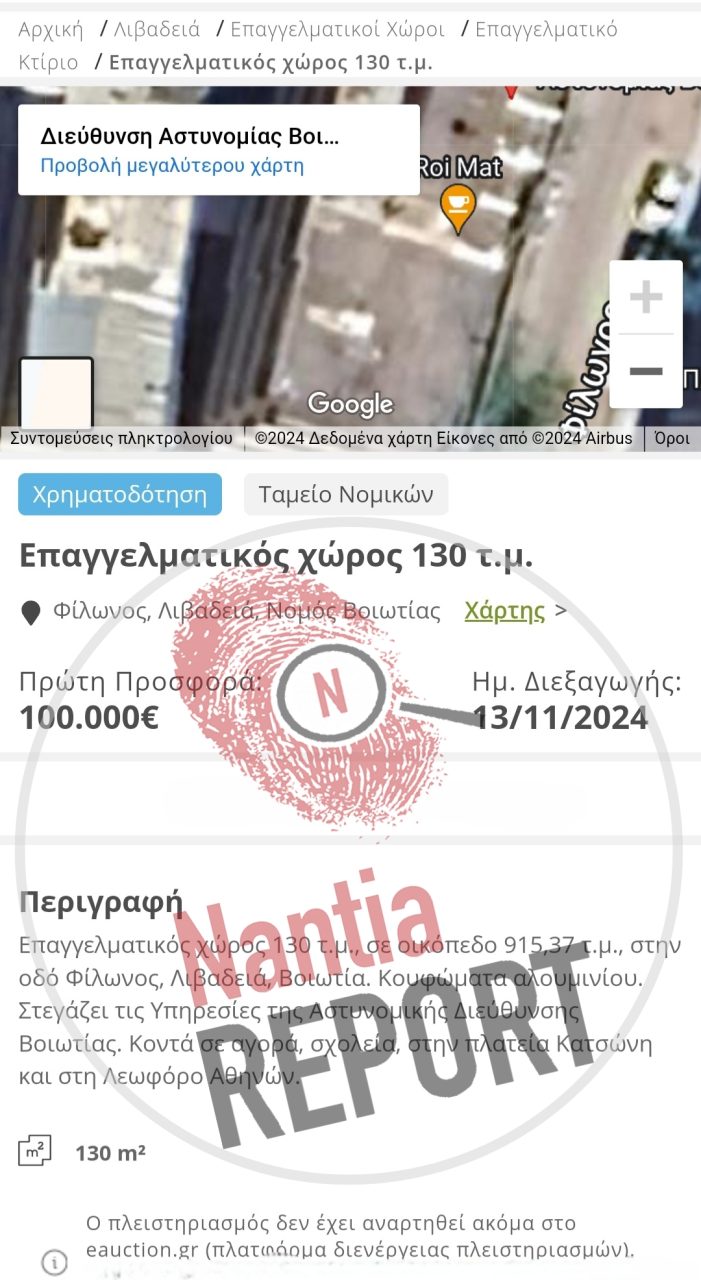Tap Προβολή μεγαλύτερου χάρτη link
This screenshot has height=1280, width=701.
[172, 166]
